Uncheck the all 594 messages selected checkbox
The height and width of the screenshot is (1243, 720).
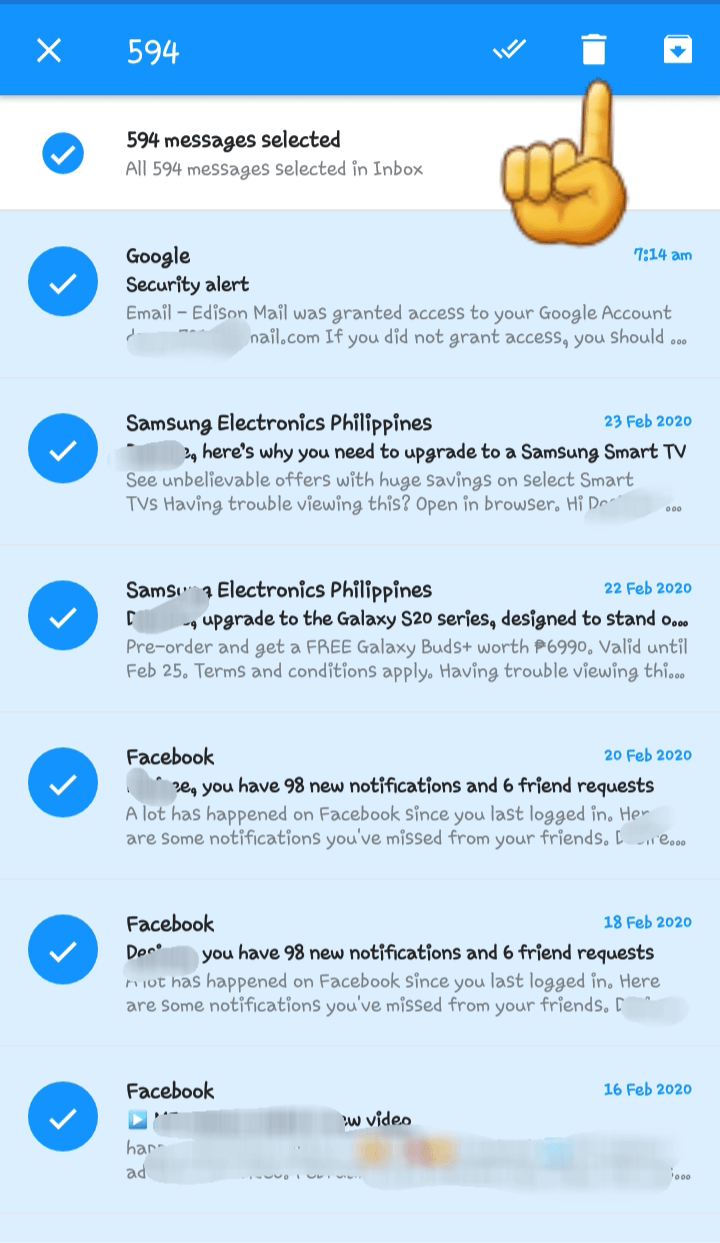click(x=63, y=154)
